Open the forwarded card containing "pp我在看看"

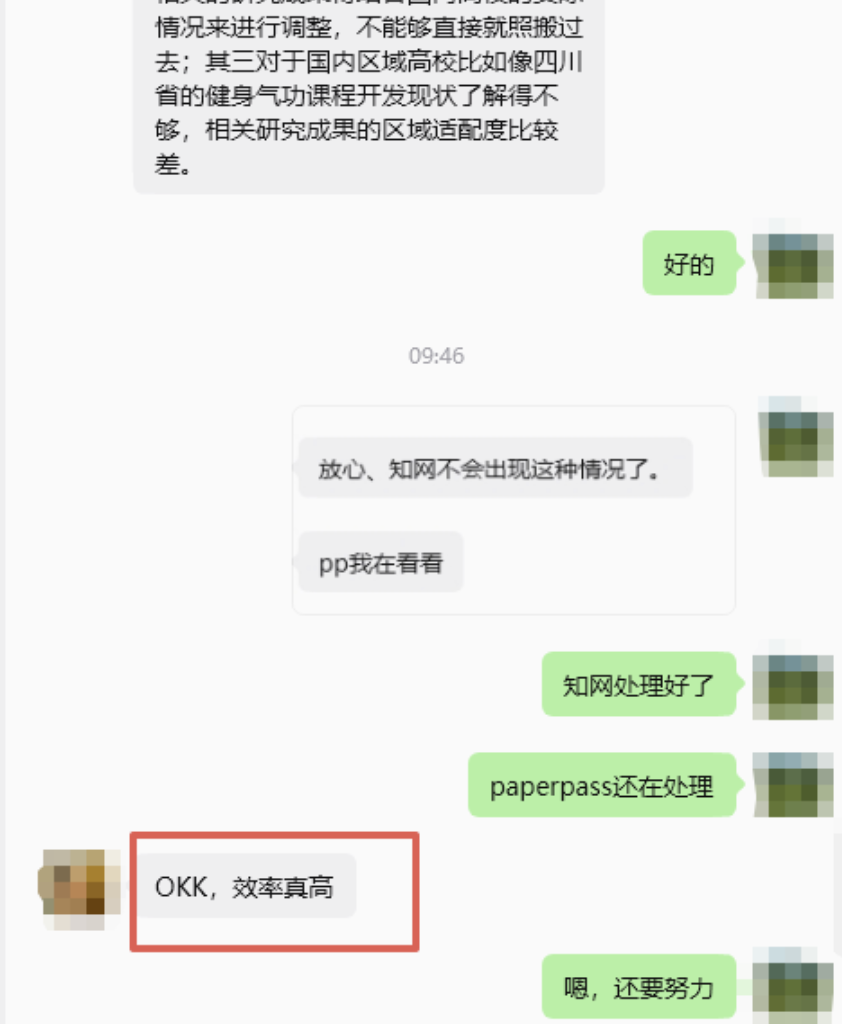point(513,510)
